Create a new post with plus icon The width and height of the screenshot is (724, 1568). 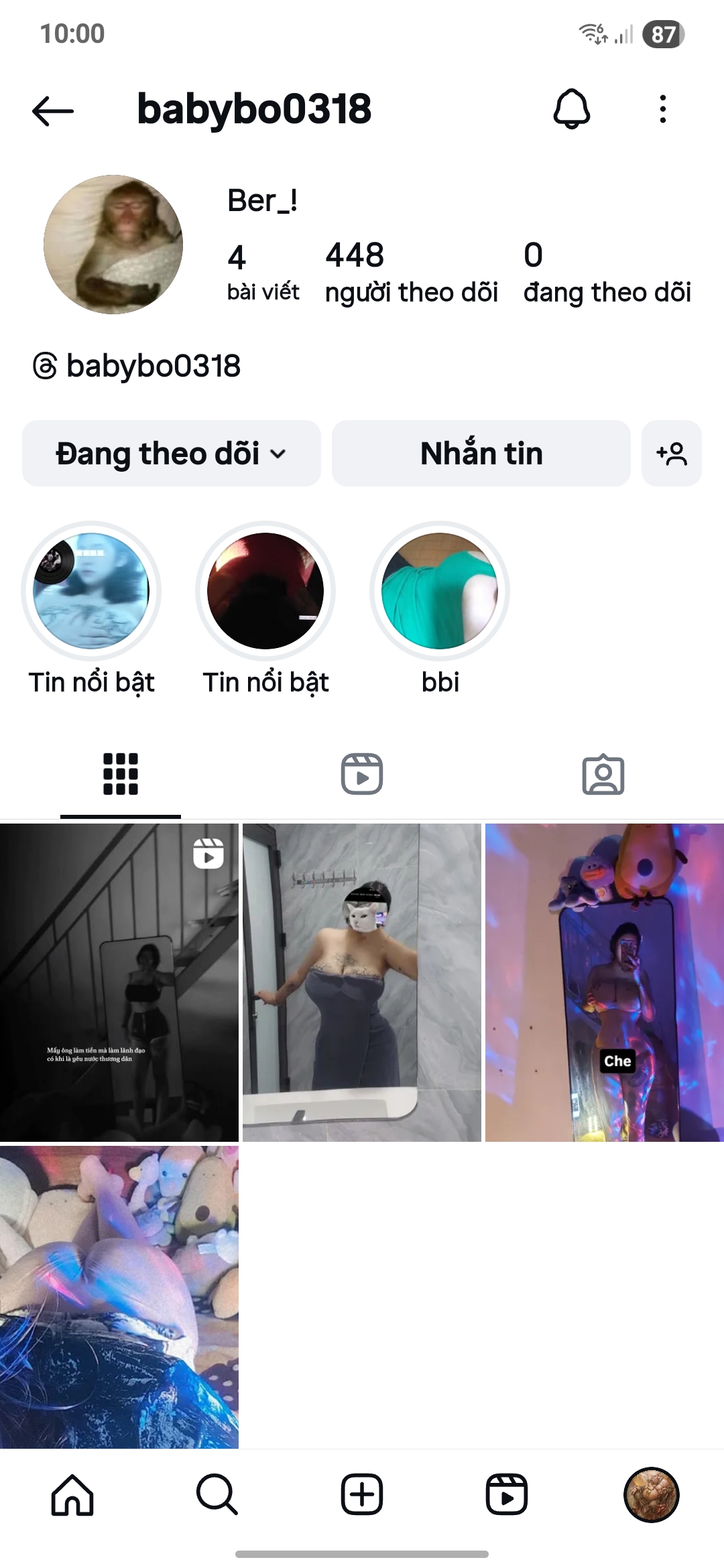click(362, 1494)
